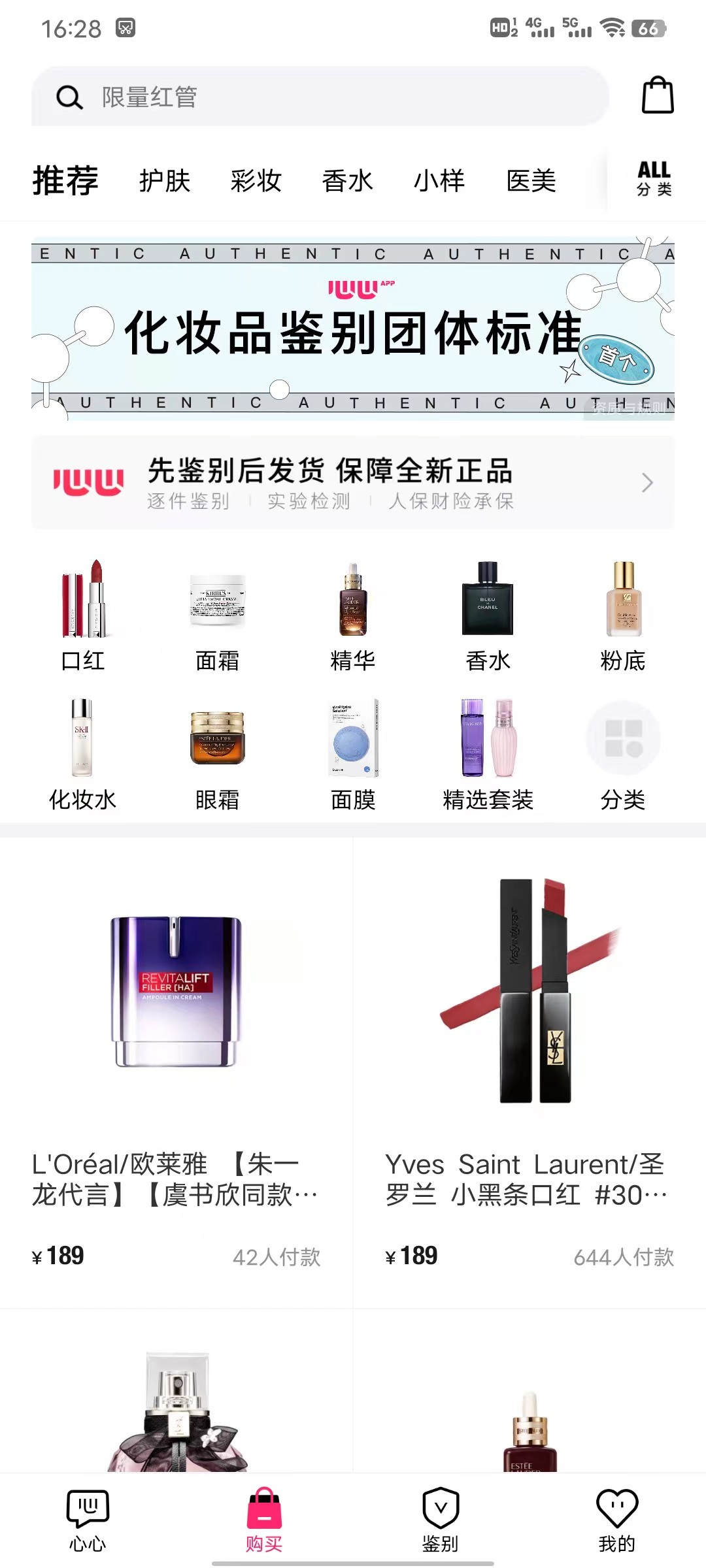Go to the 小样 tab
Viewport: 706px width, 1568px height.
tap(439, 181)
